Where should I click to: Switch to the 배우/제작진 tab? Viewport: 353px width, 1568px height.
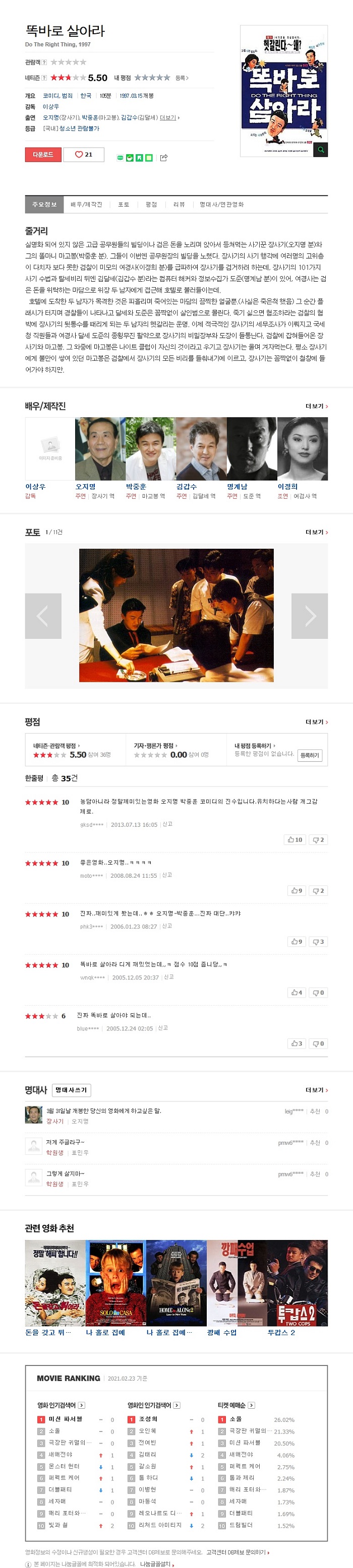(x=86, y=205)
